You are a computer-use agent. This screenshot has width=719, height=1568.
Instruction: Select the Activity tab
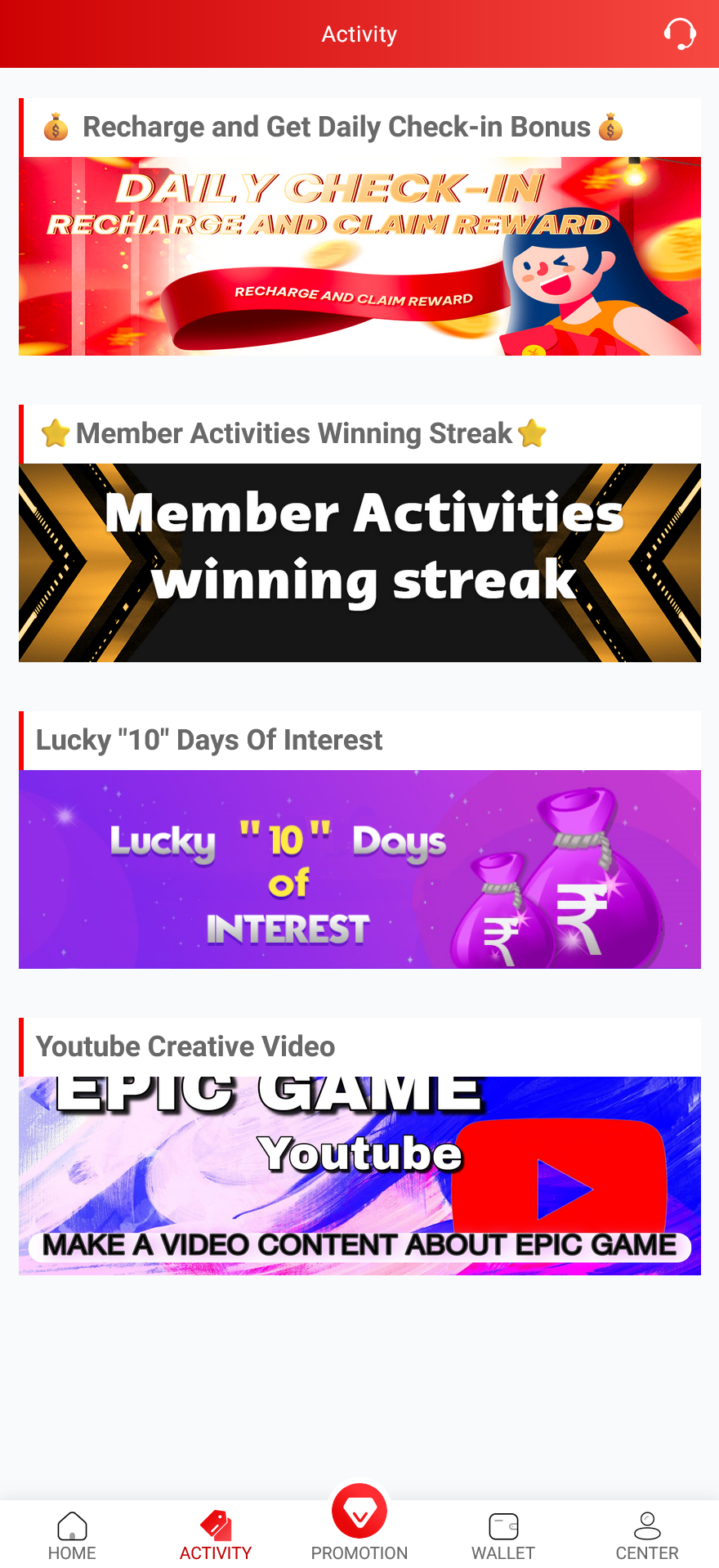pyautogui.click(x=216, y=1535)
